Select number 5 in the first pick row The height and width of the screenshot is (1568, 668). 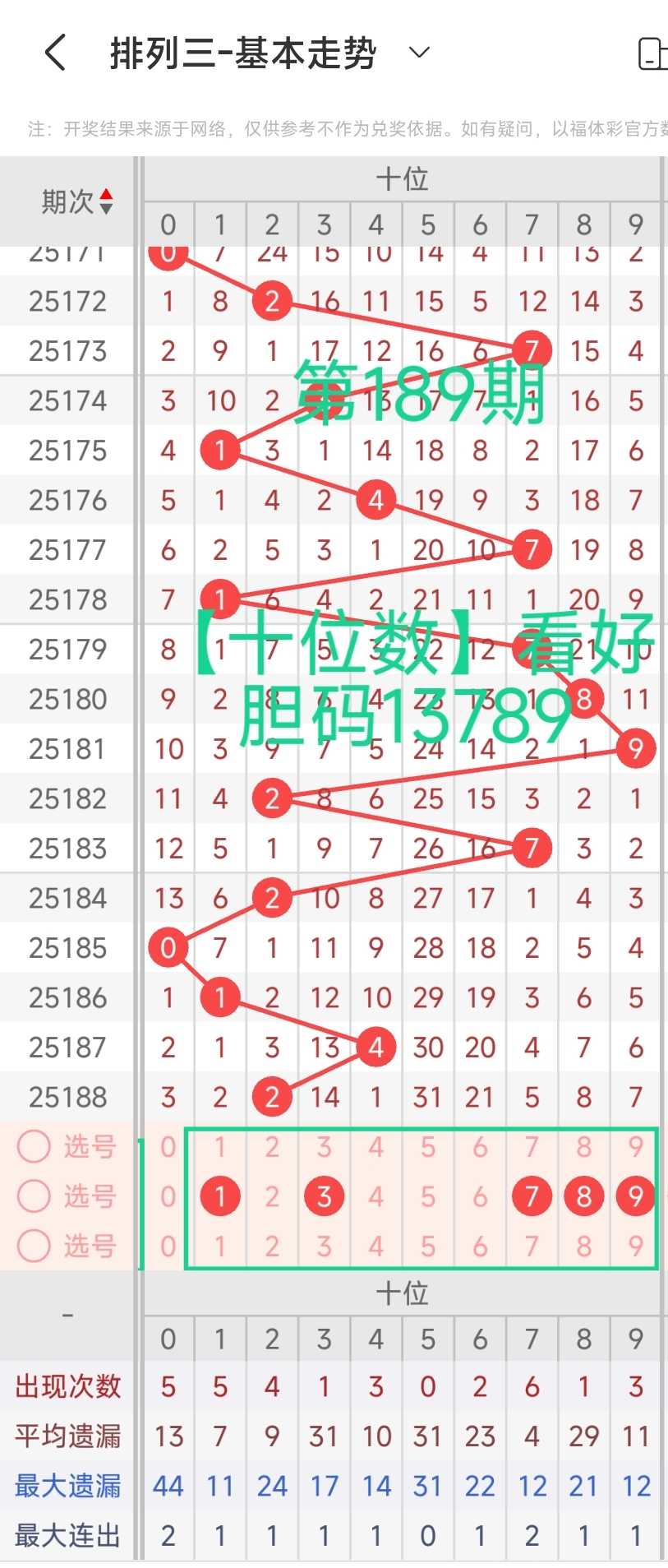[x=427, y=1146]
